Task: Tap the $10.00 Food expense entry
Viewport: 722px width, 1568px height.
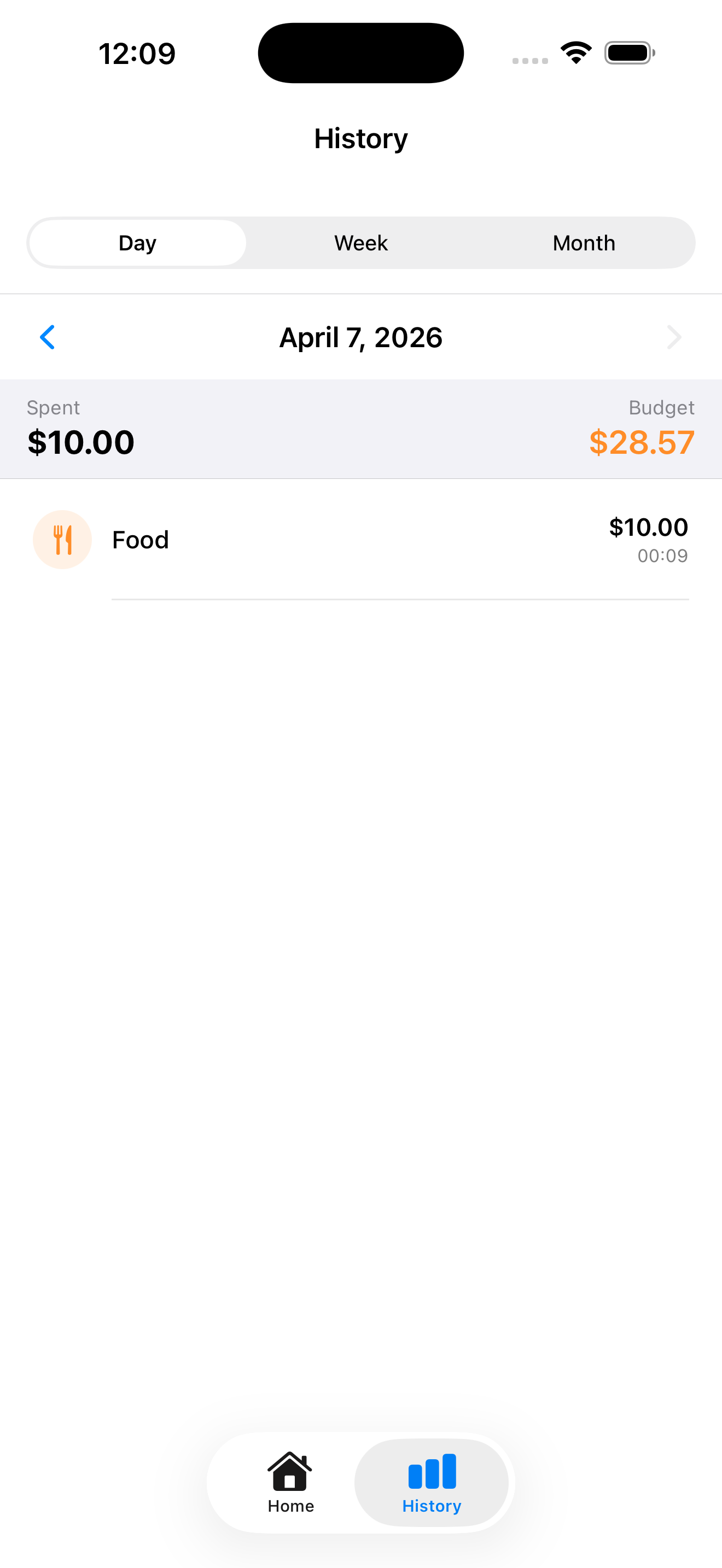Action: (x=360, y=539)
